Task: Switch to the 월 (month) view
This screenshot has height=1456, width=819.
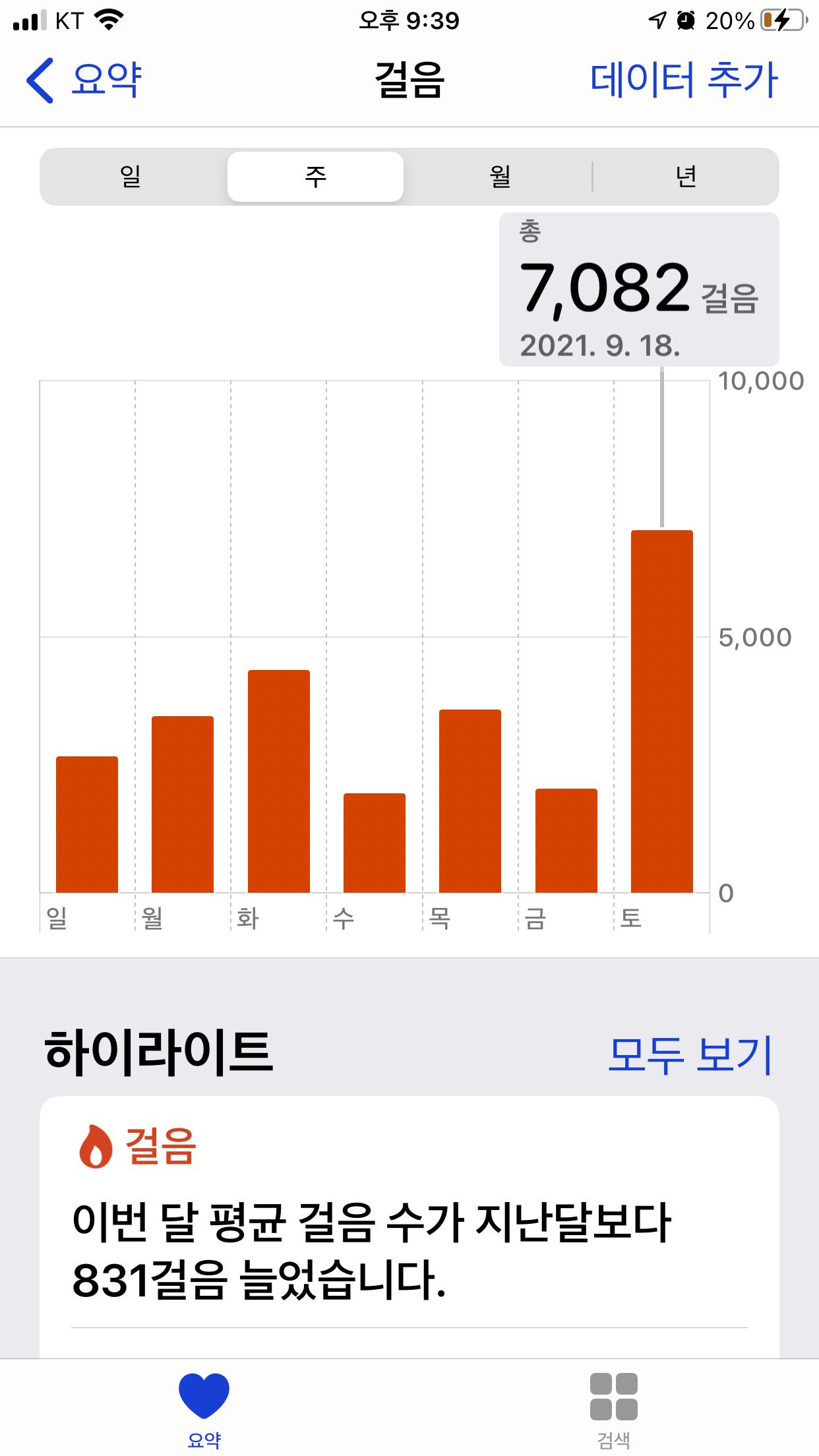Action: [500, 177]
